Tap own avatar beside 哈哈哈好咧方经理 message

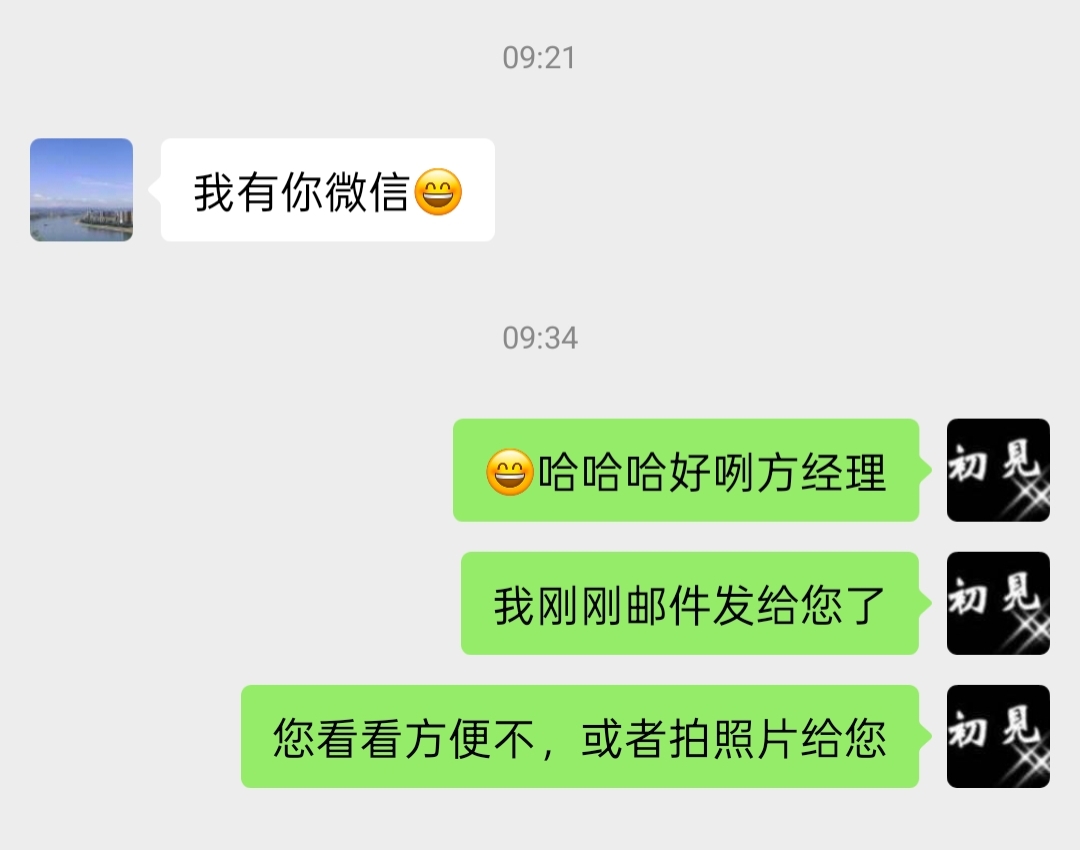[998, 470]
